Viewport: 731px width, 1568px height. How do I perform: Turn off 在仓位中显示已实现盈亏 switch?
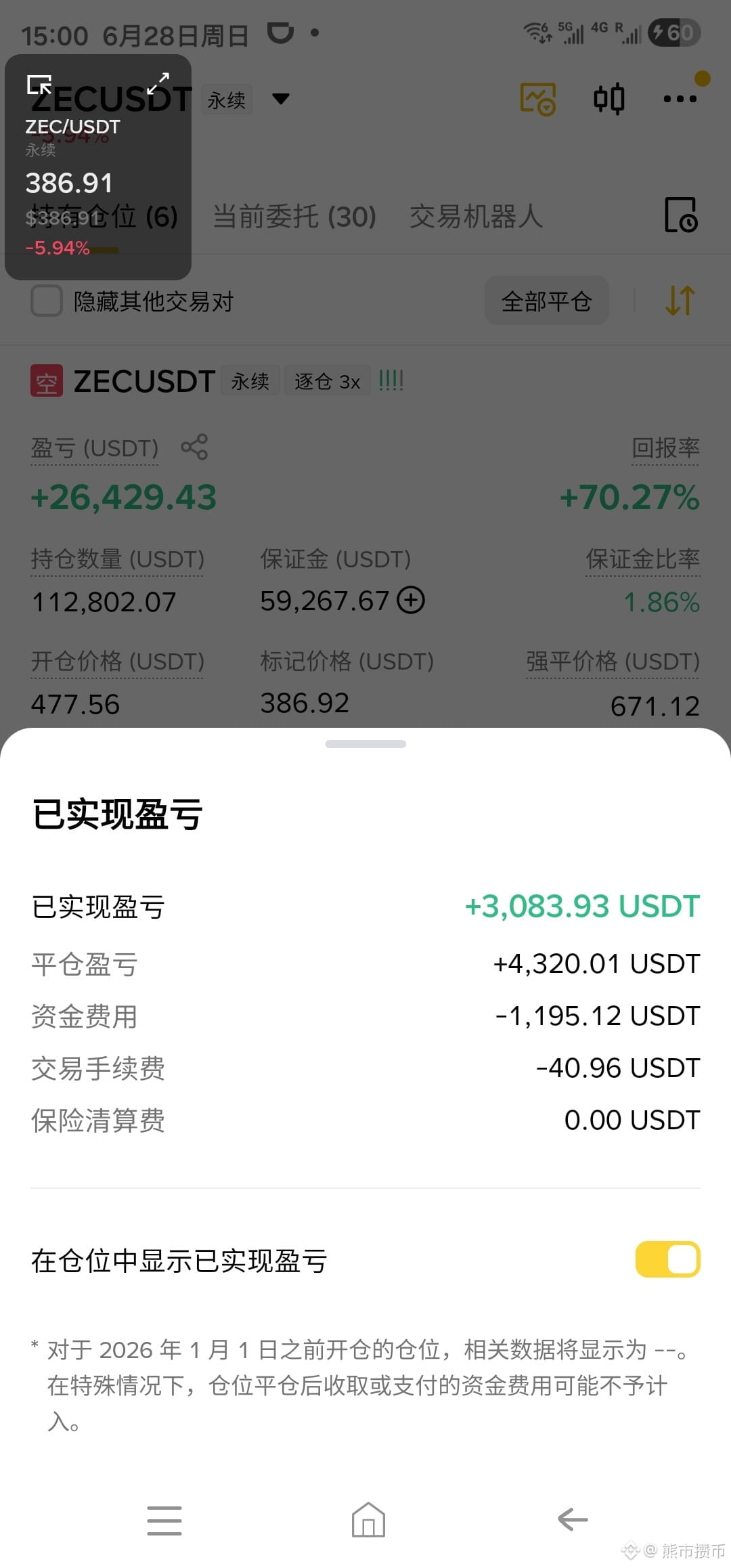click(x=667, y=1259)
